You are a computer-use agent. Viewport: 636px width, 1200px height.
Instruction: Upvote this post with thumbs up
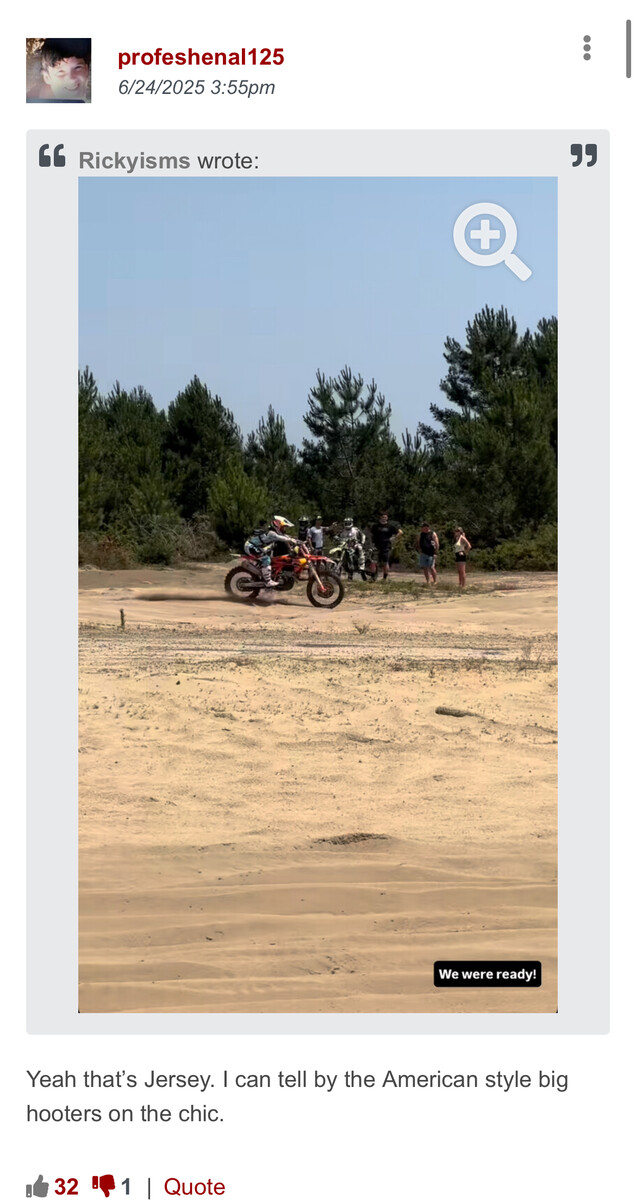coord(38,1187)
